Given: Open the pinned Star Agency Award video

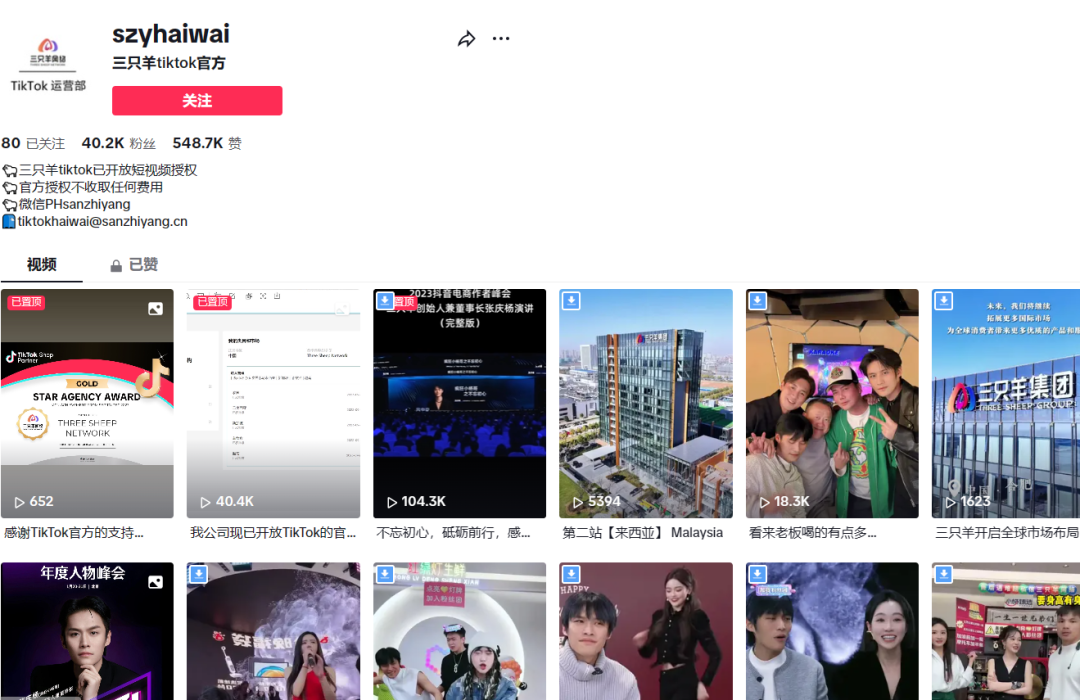Looking at the screenshot, I should (87, 403).
